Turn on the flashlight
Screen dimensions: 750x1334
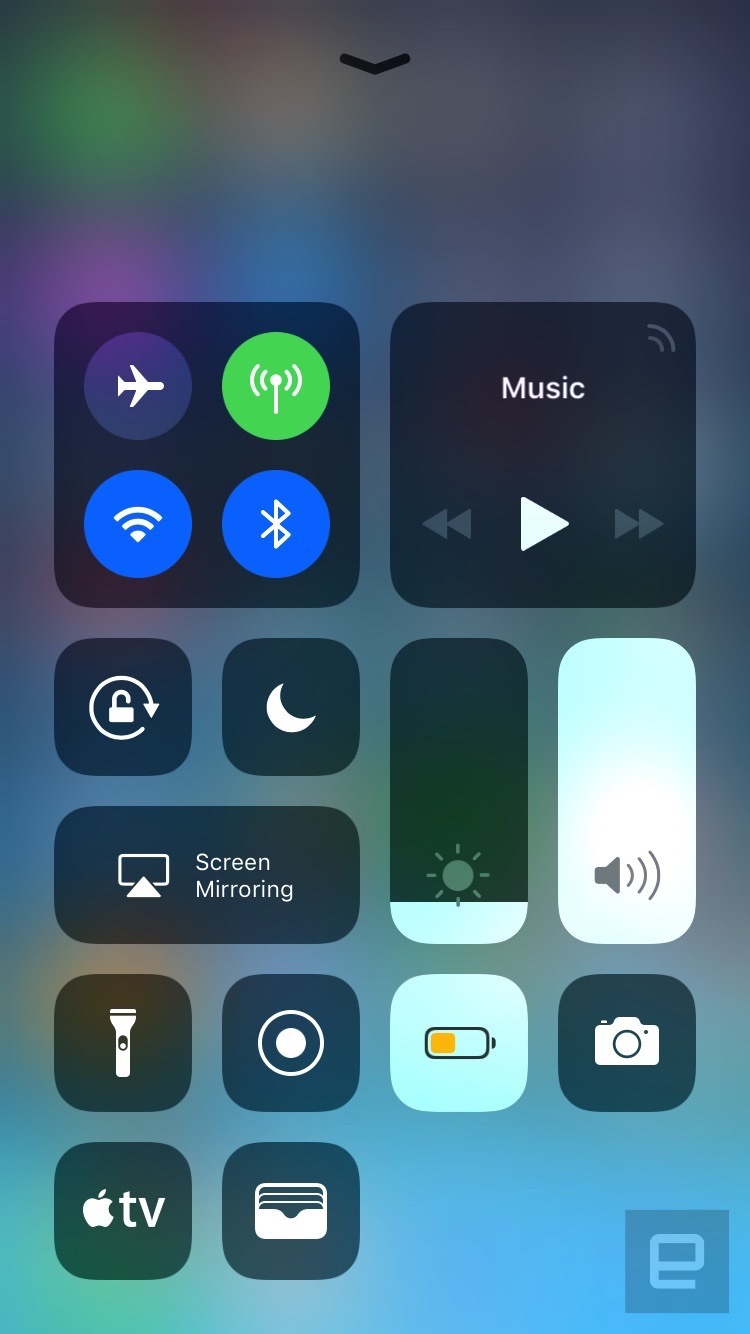tap(123, 1043)
